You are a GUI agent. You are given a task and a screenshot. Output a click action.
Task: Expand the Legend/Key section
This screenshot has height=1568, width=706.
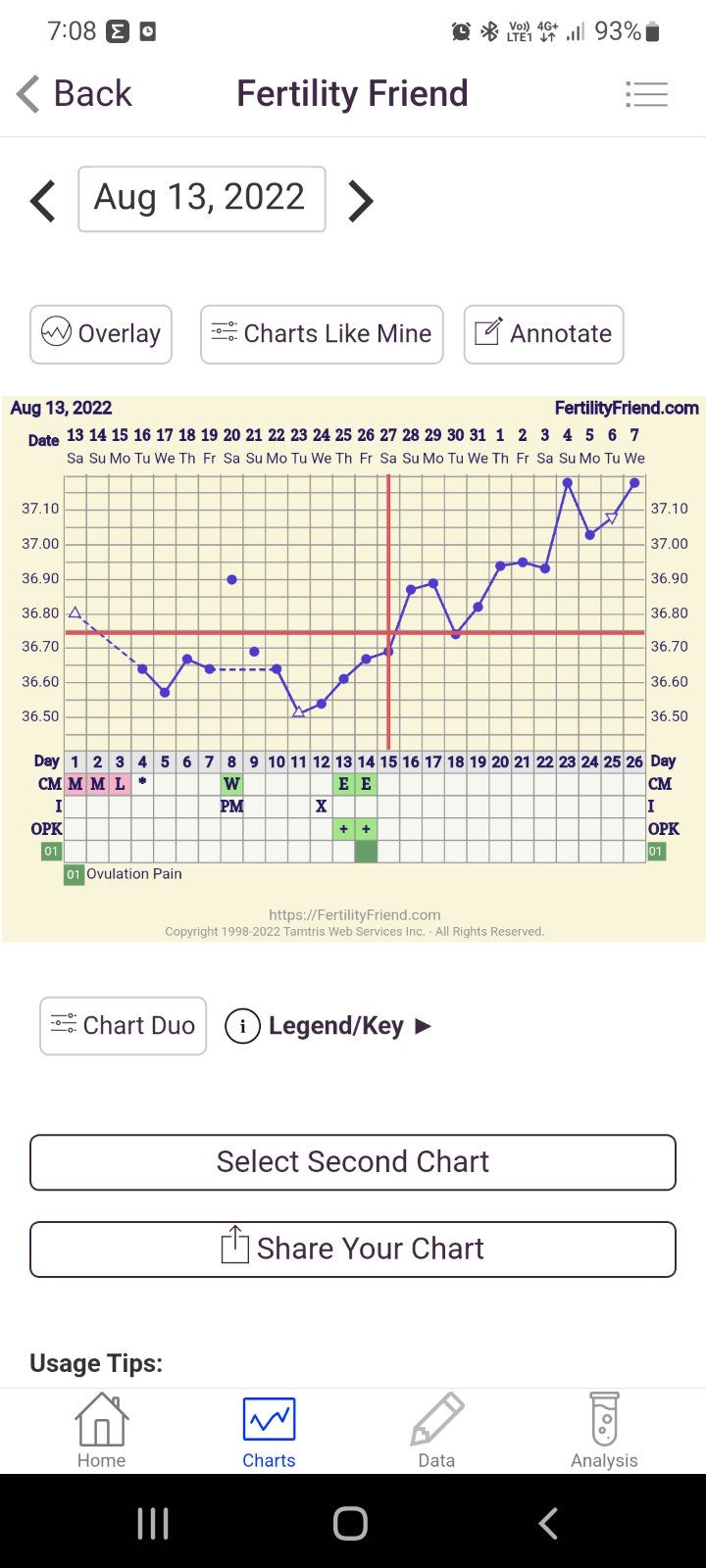328,1026
